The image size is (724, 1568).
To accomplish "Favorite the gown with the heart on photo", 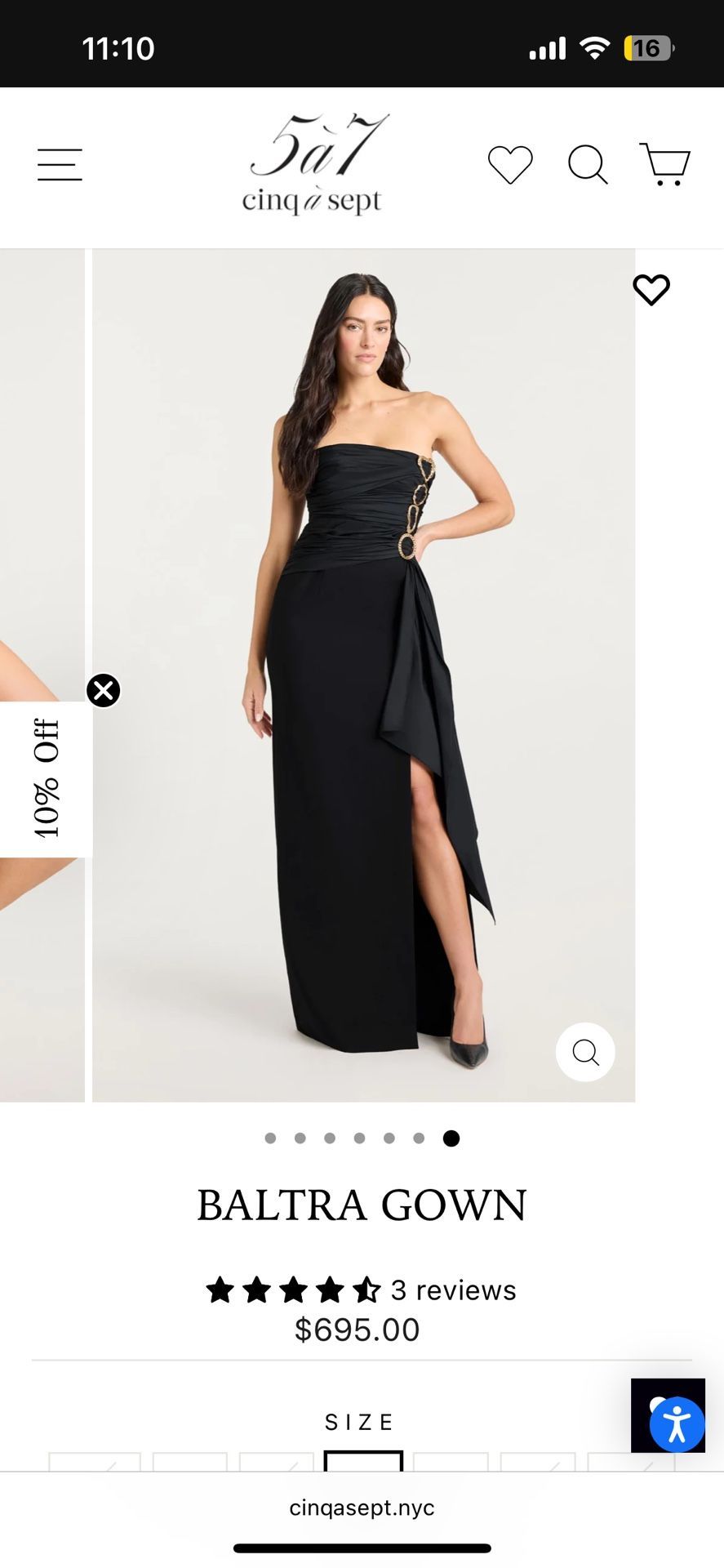I will click(x=651, y=289).
